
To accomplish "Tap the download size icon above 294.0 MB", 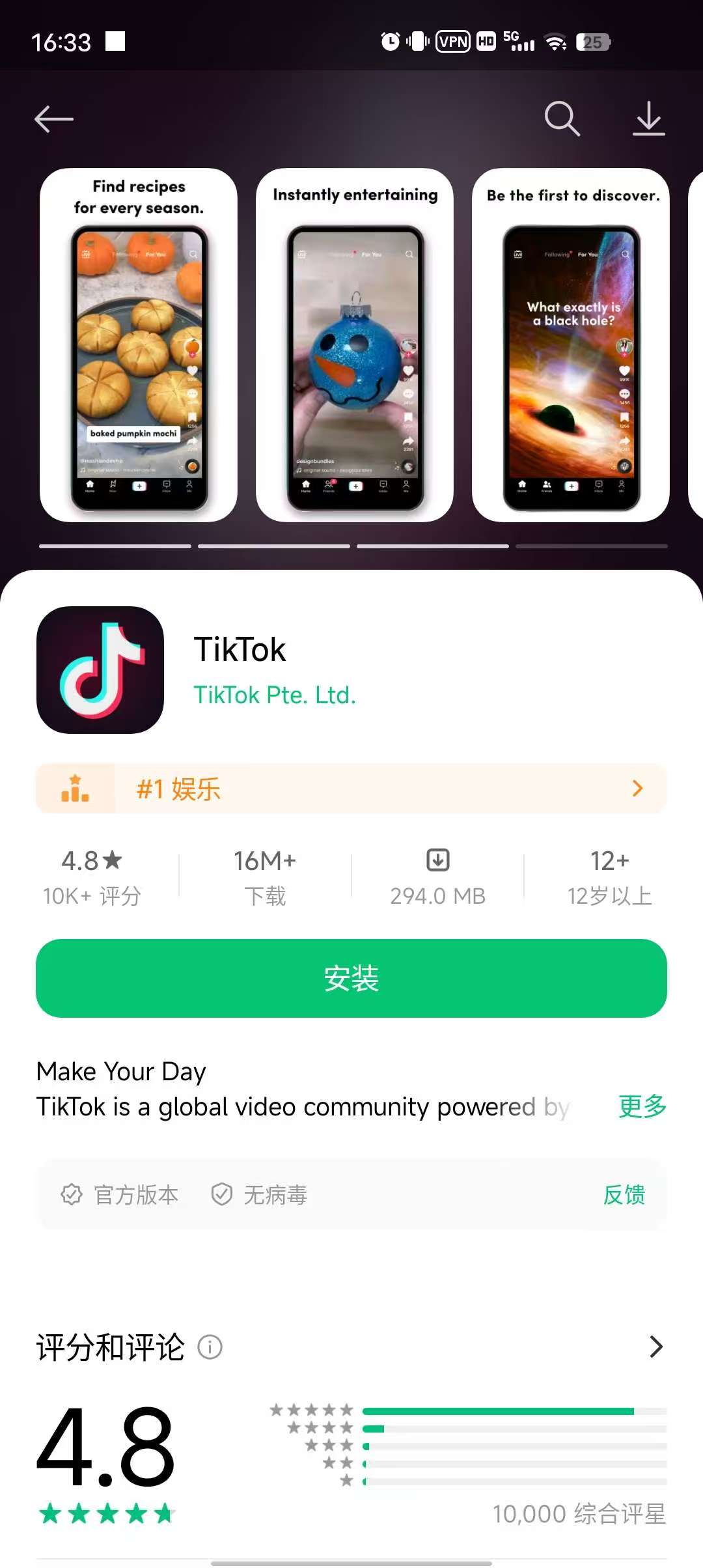I will [x=436, y=860].
